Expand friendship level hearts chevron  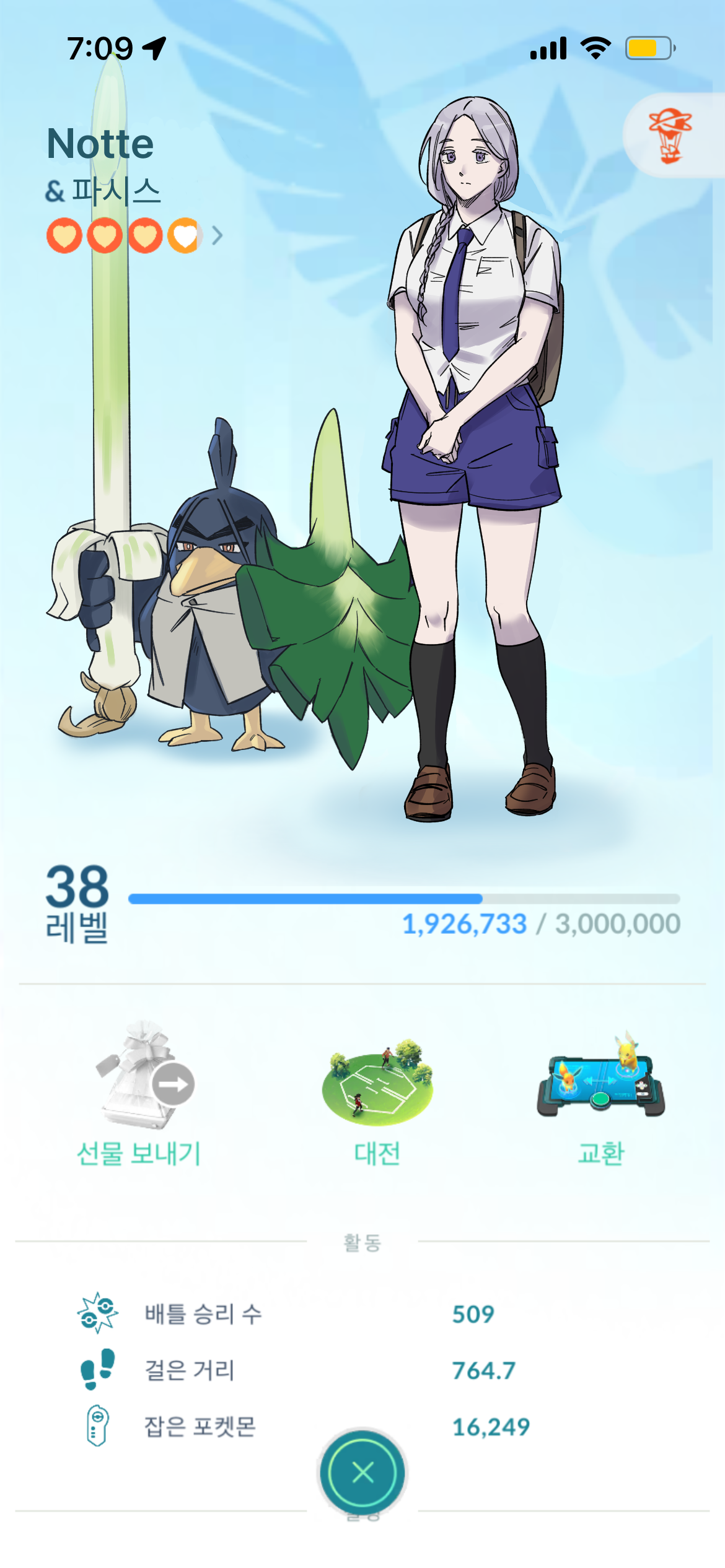pyautogui.click(x=217, y=235)
